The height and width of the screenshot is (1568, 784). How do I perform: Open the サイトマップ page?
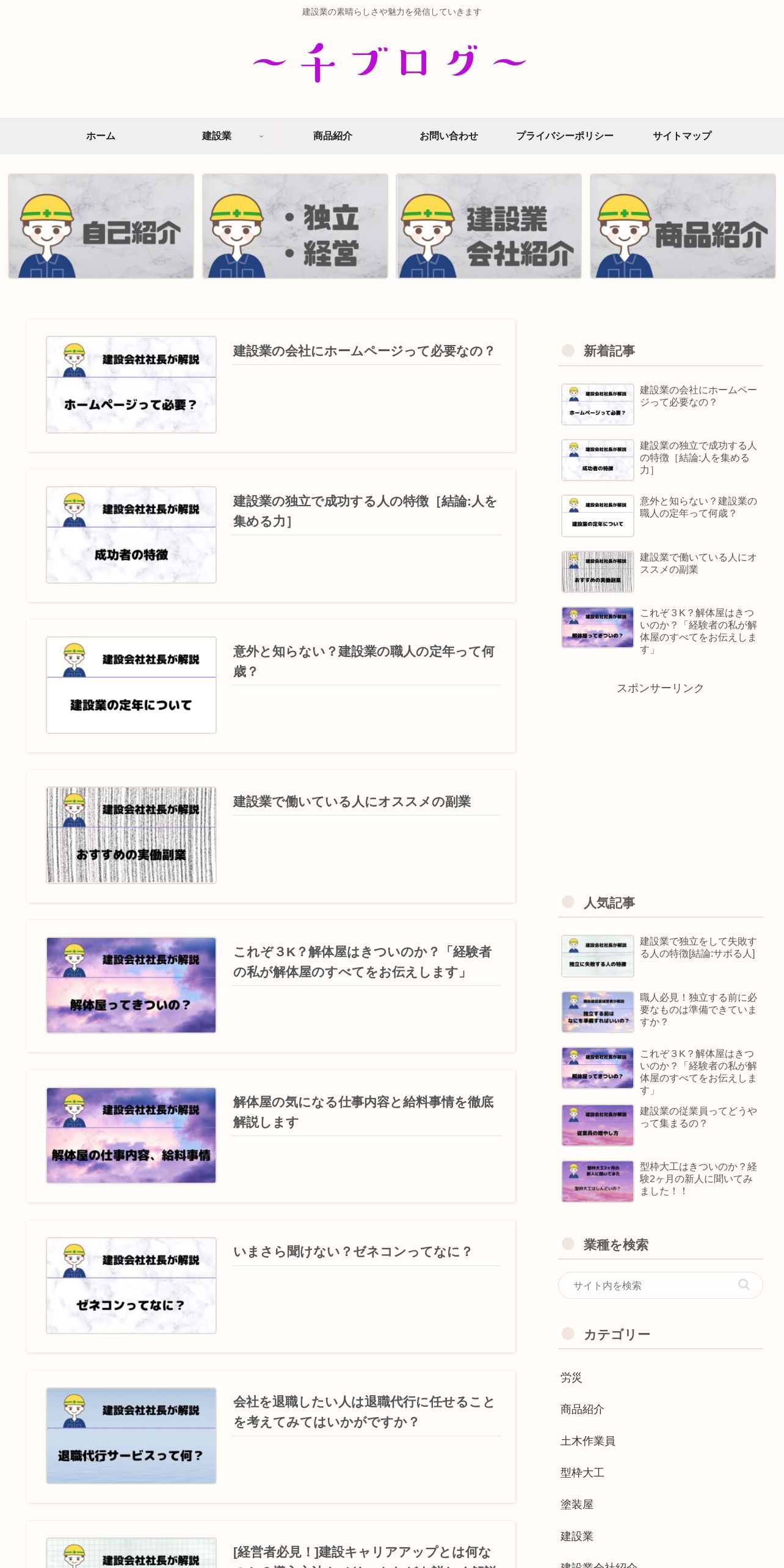pyautogui.click(x=682, y=136)
